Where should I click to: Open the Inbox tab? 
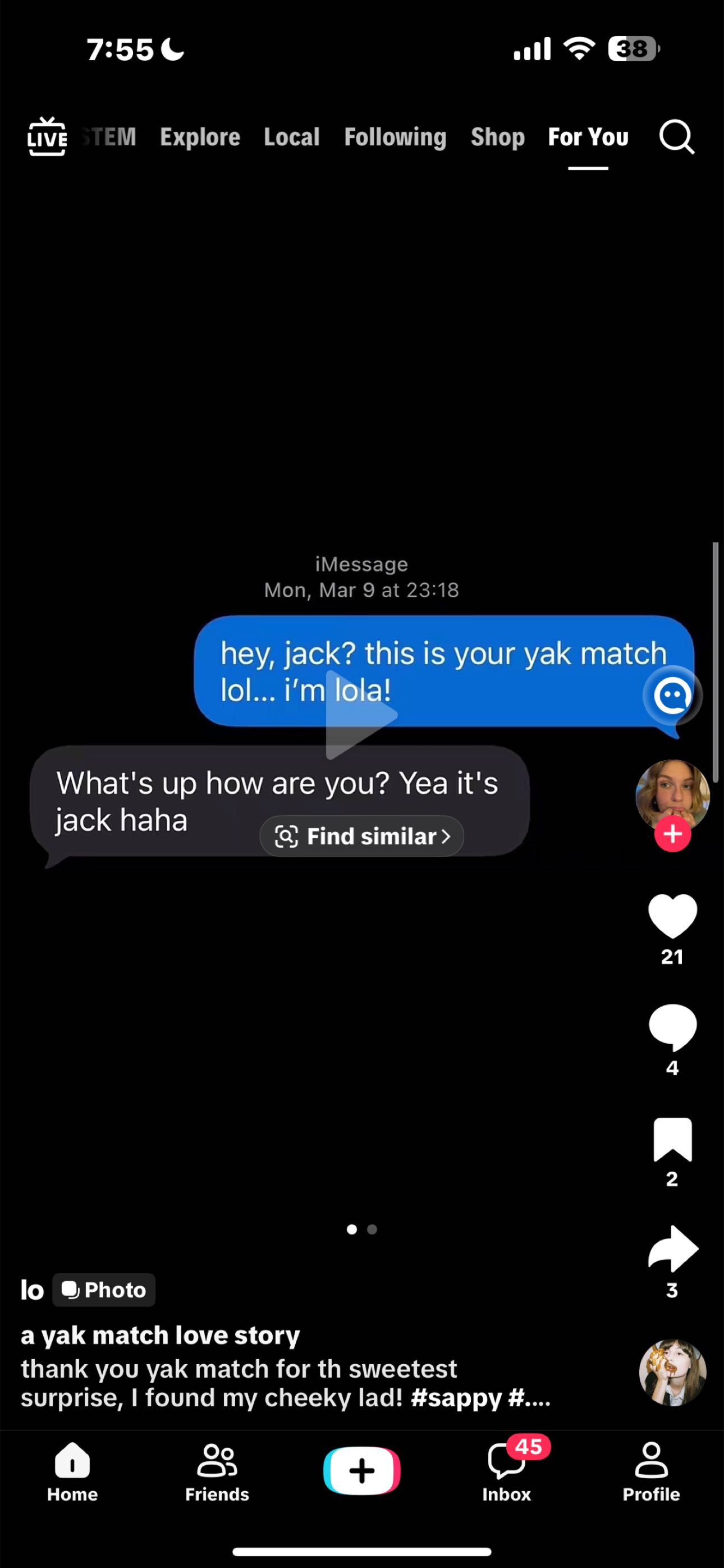[x=506, y=1472]
